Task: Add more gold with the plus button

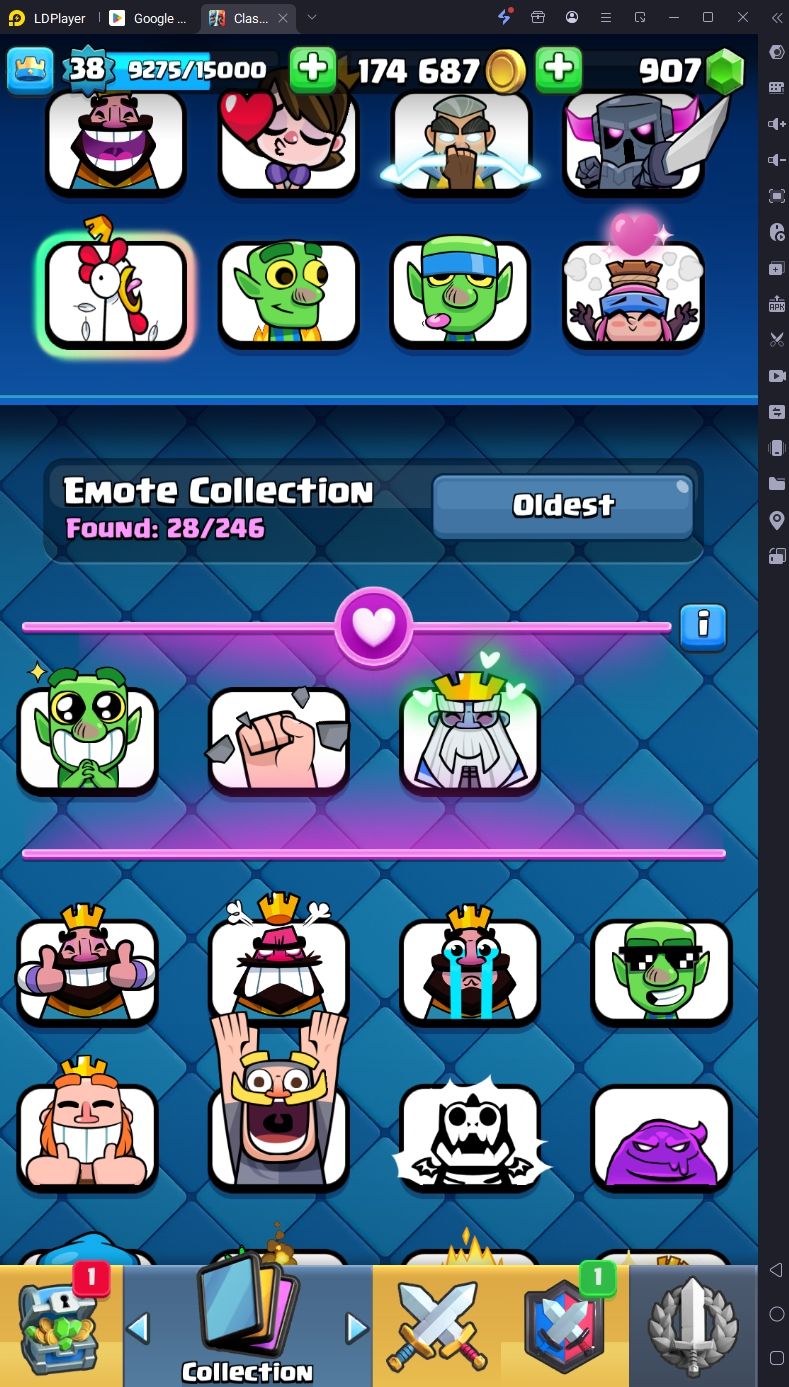Action: (x=313, y=69)
